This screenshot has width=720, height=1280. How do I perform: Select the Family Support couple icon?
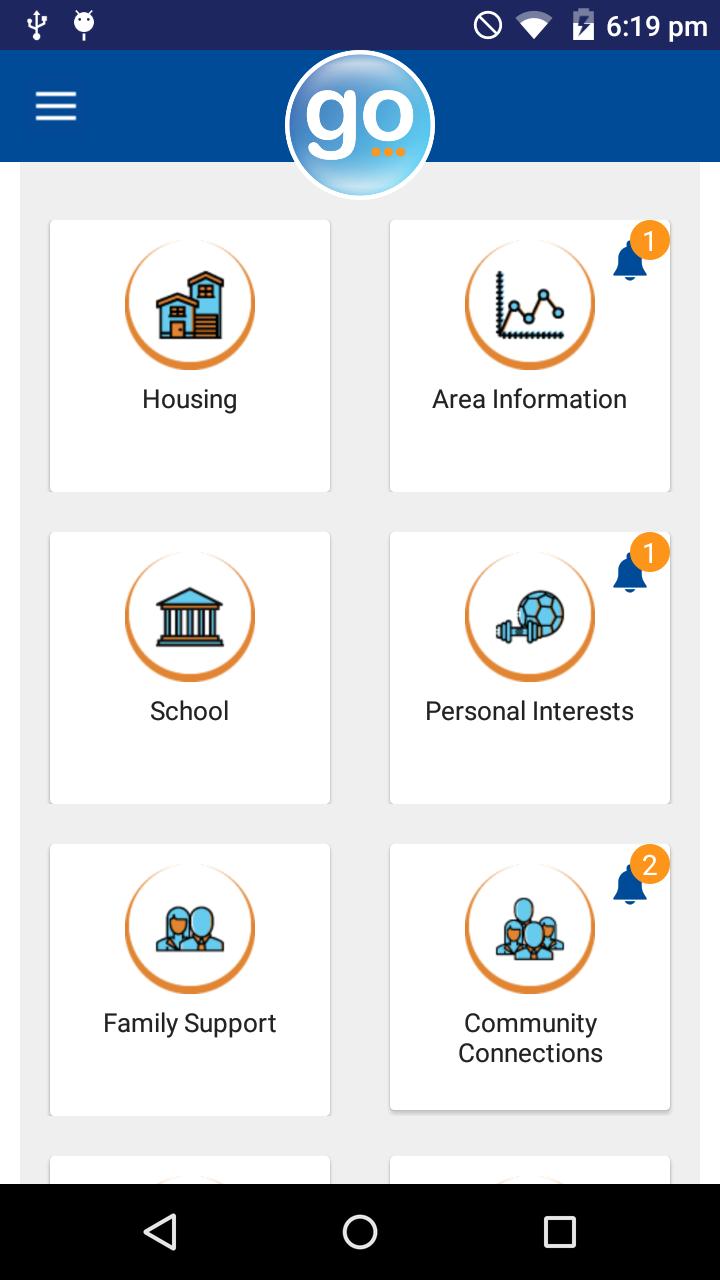189,927
